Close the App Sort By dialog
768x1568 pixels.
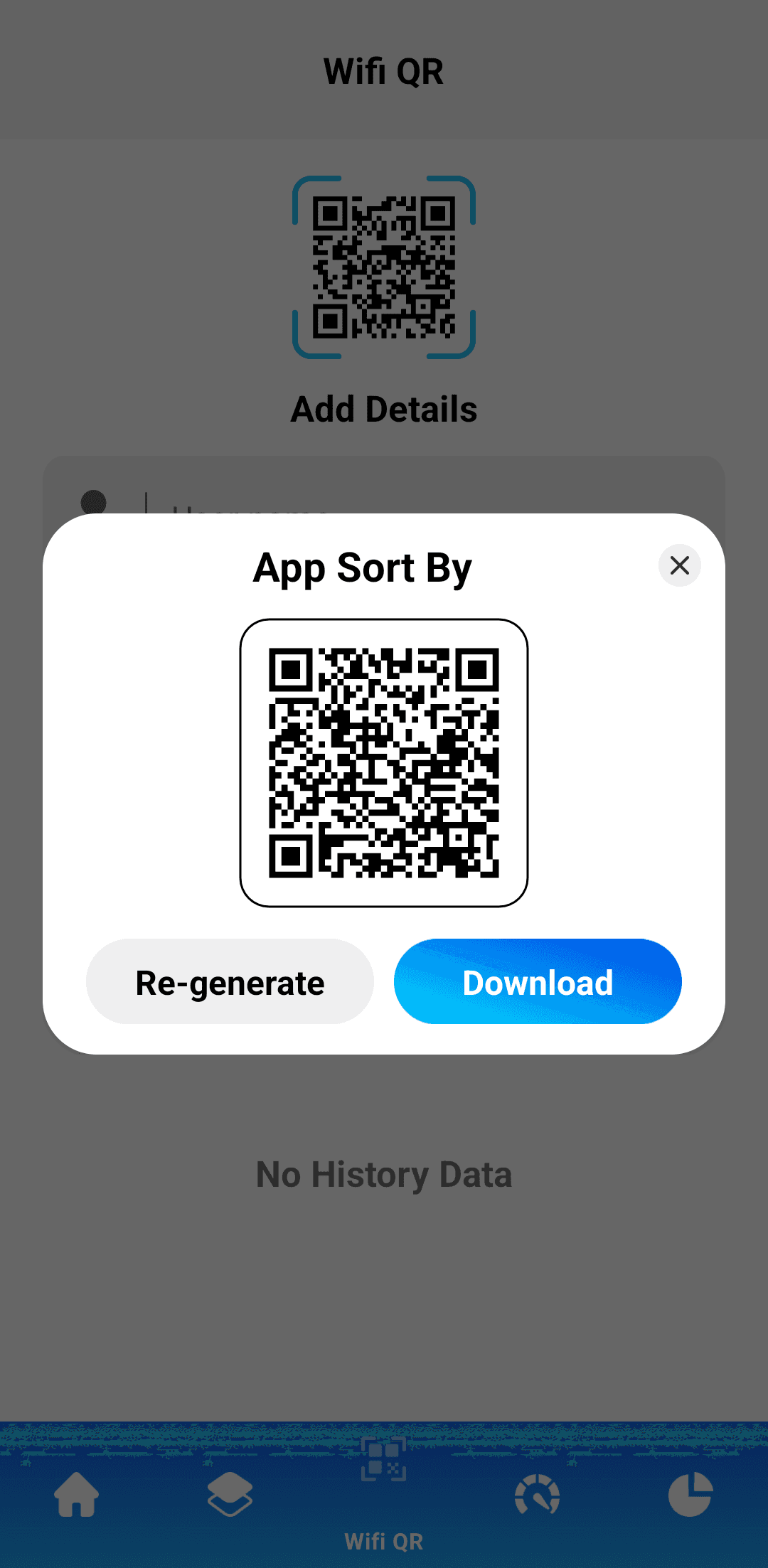coord(679,565)
